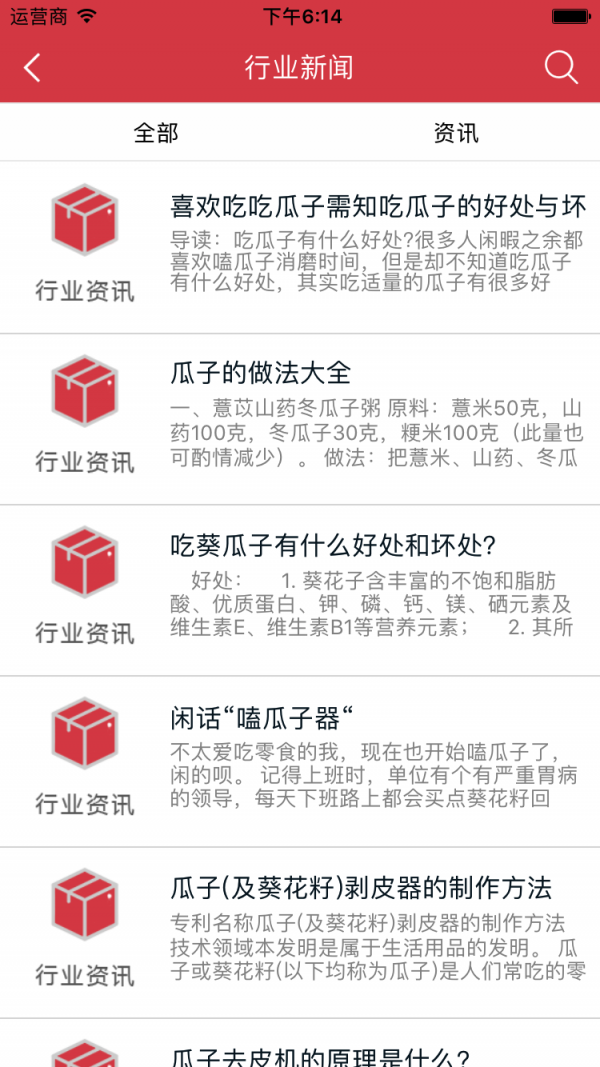
Task: Go back using the arrow in header
Action: click(32, 68)
